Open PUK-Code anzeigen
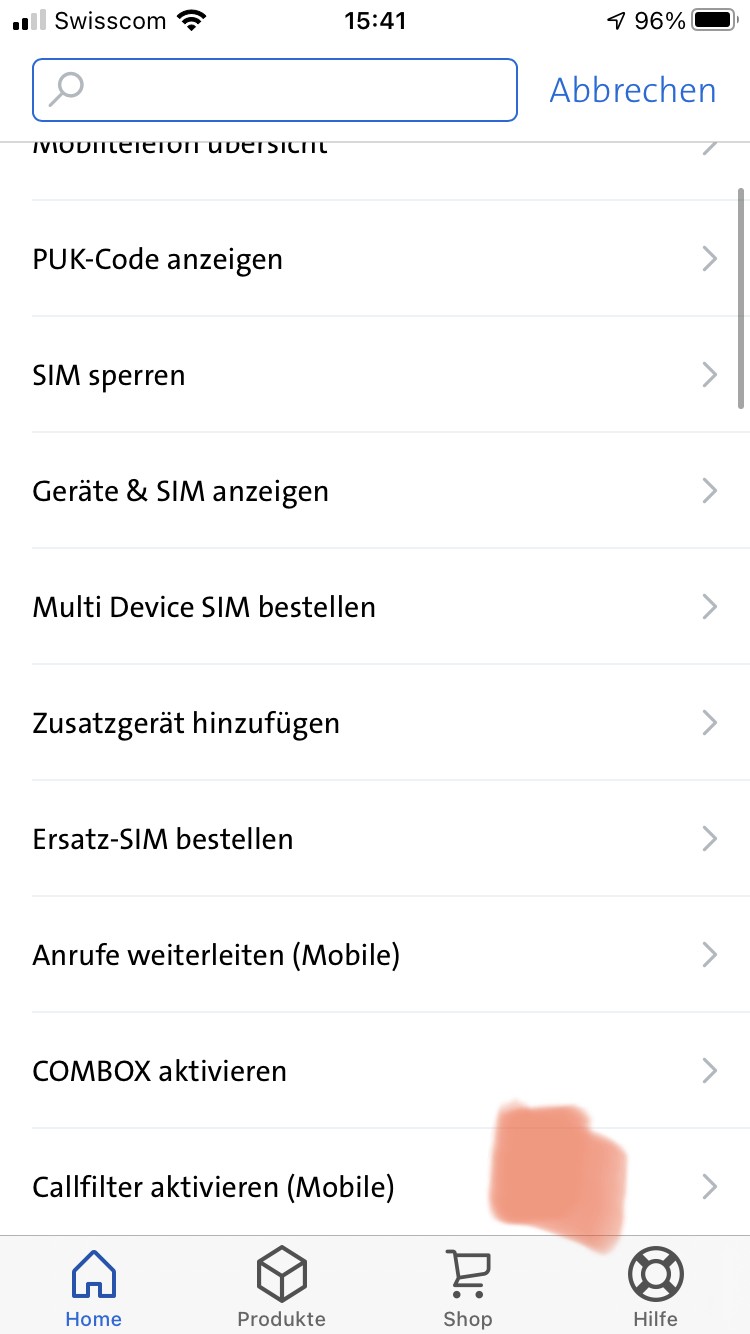Viewport: 750px width, 1334px height. (374, 259)
